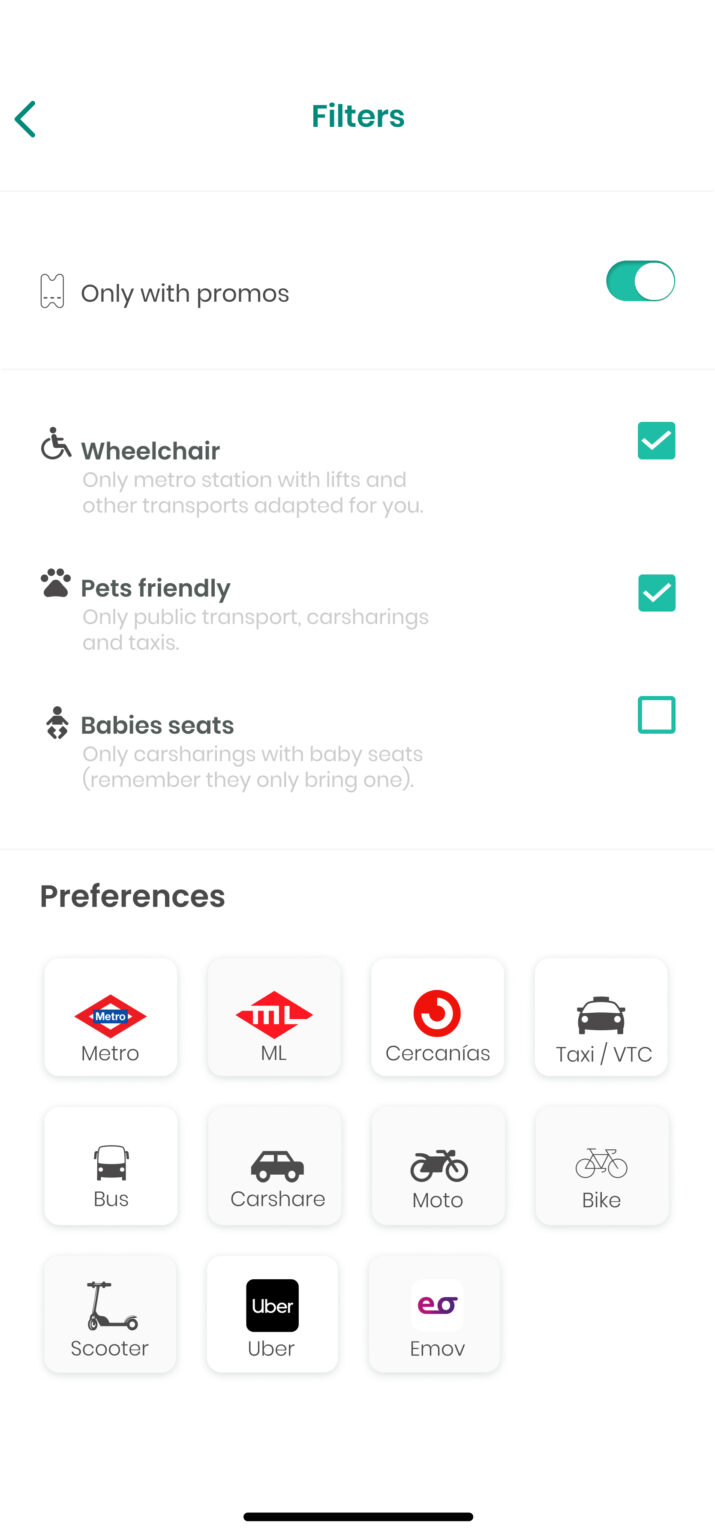The height and width of the screenshot is (1536, 715).
Task: Choose the Moto transport option
Action: [438, 1166]
